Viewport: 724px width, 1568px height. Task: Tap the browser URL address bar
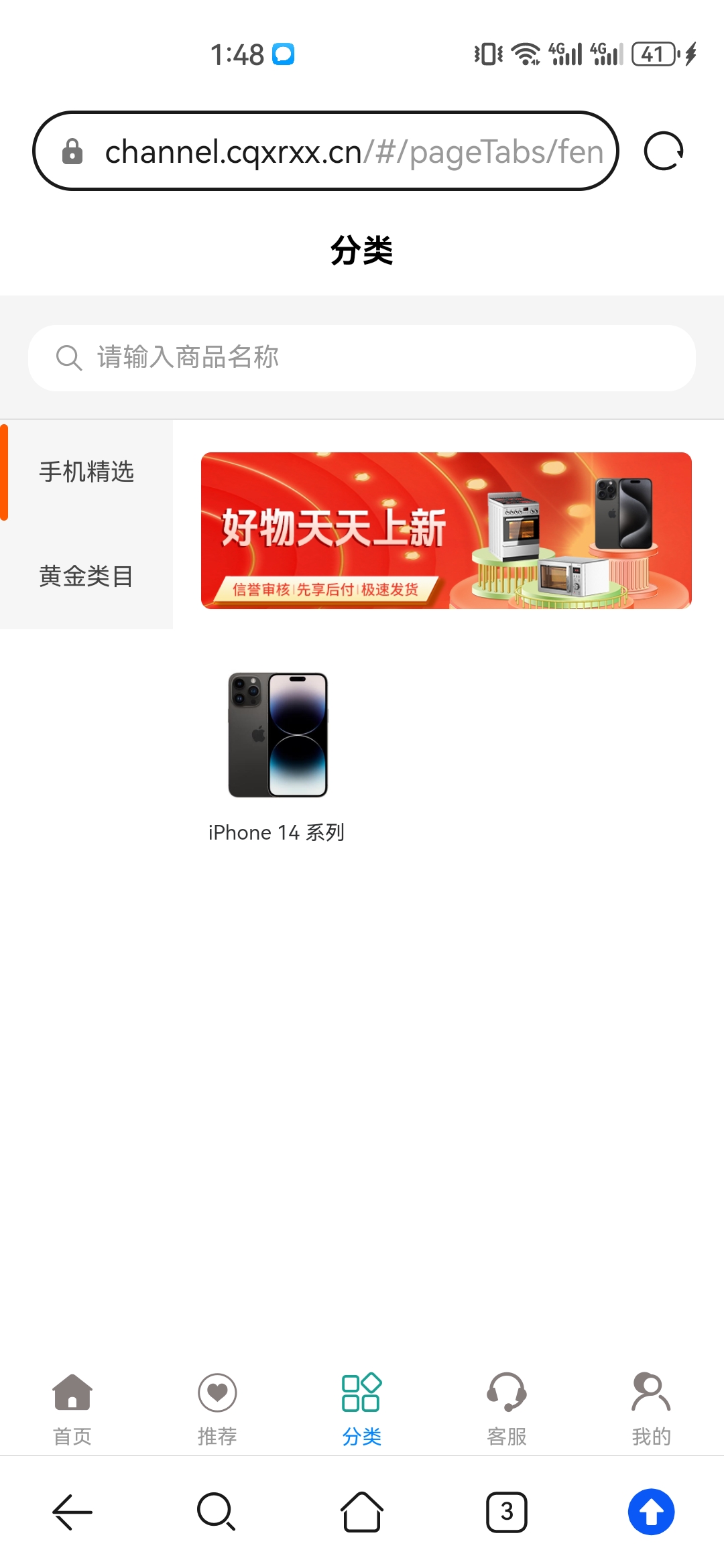coord(326,151)
